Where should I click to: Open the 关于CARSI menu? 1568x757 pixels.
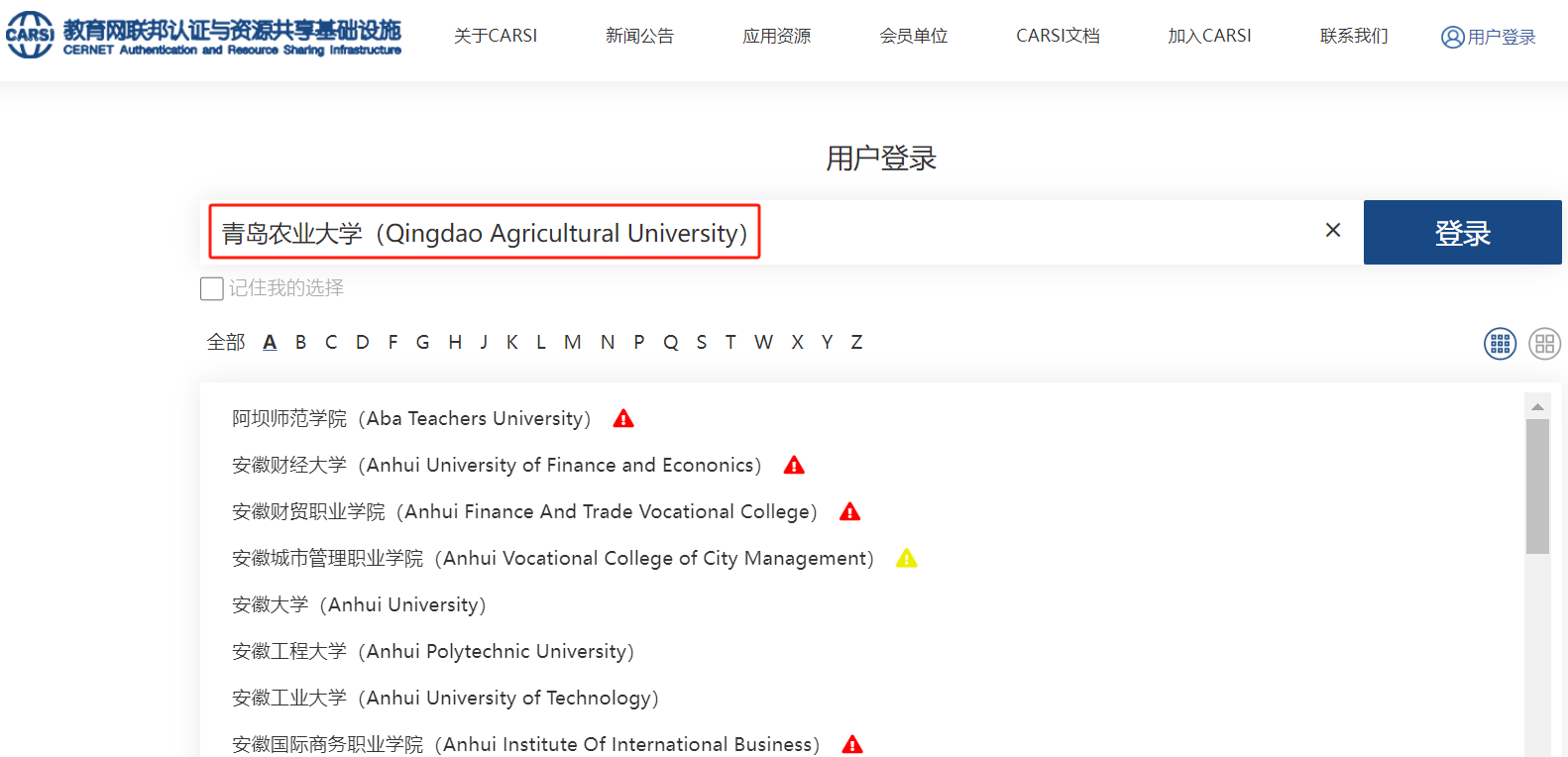[496, 36]
